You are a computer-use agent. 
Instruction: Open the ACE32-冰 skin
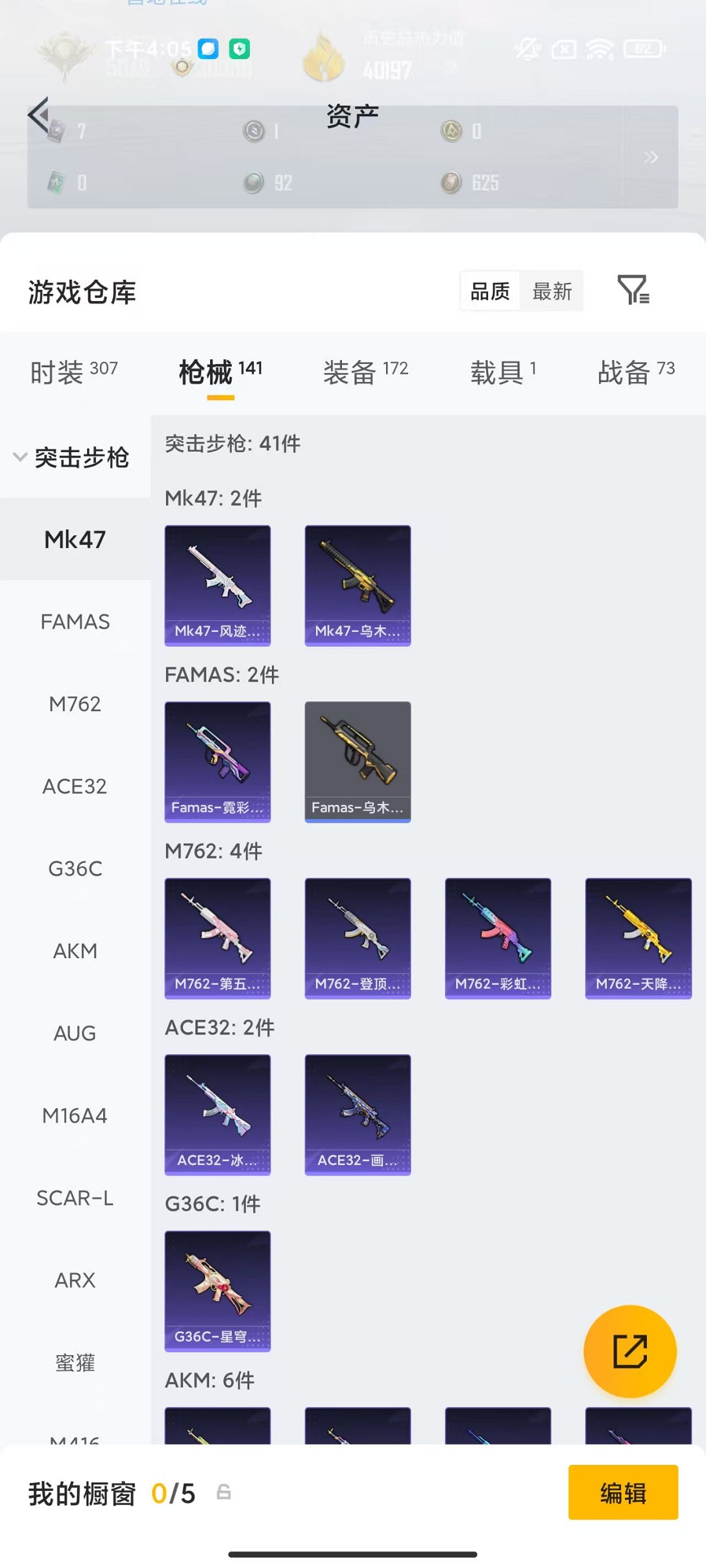point(217,1115)
